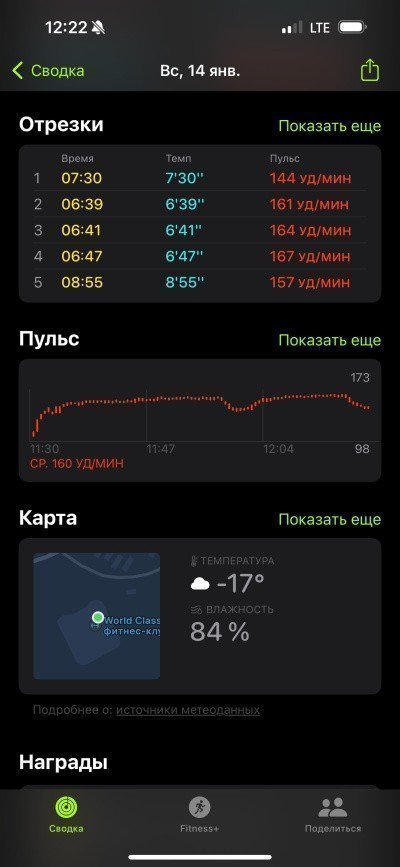This screenshot has height=867, width=400.
Task: Open the источники метеоданных link
Action: click(188, 710)
